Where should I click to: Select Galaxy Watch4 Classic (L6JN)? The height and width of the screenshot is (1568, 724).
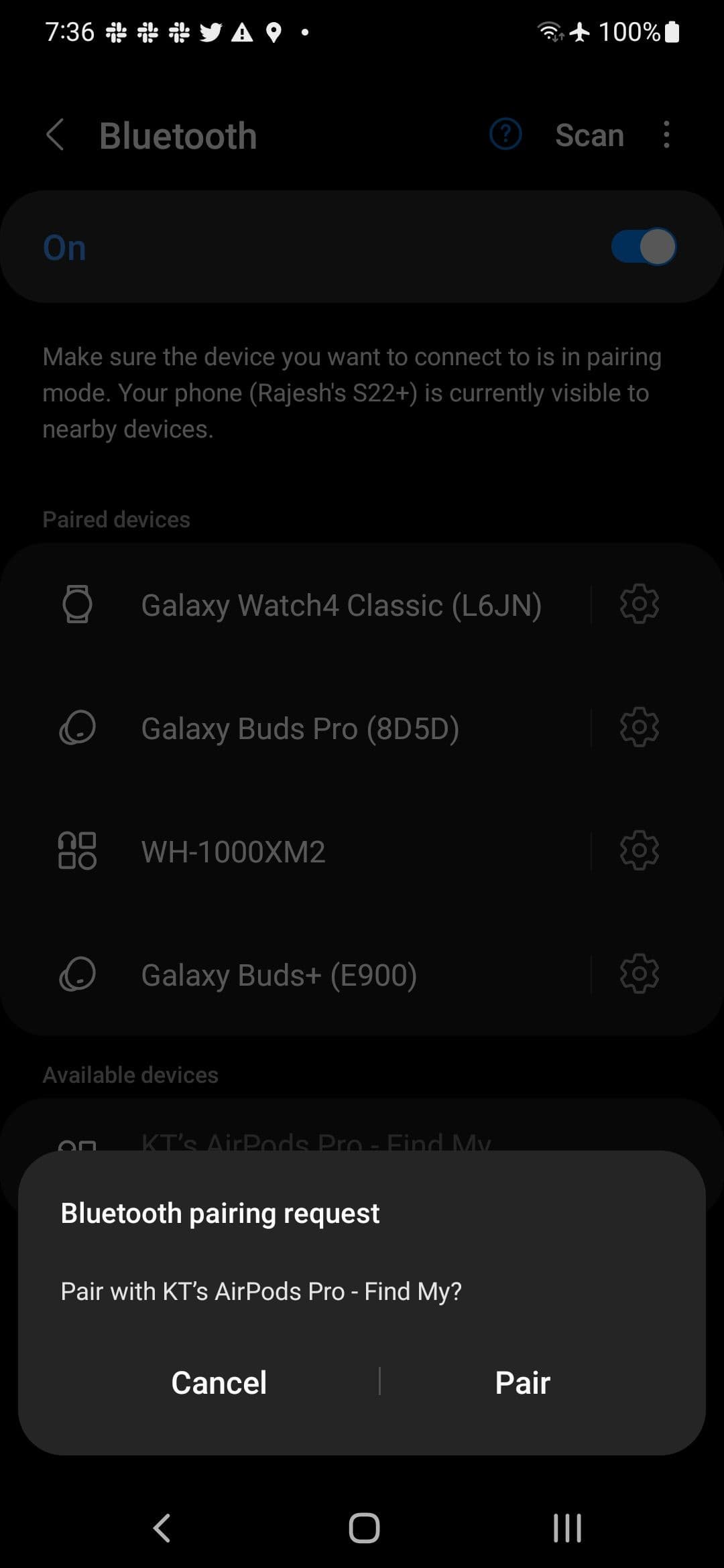pyautogui.click(x=341, y=605)
